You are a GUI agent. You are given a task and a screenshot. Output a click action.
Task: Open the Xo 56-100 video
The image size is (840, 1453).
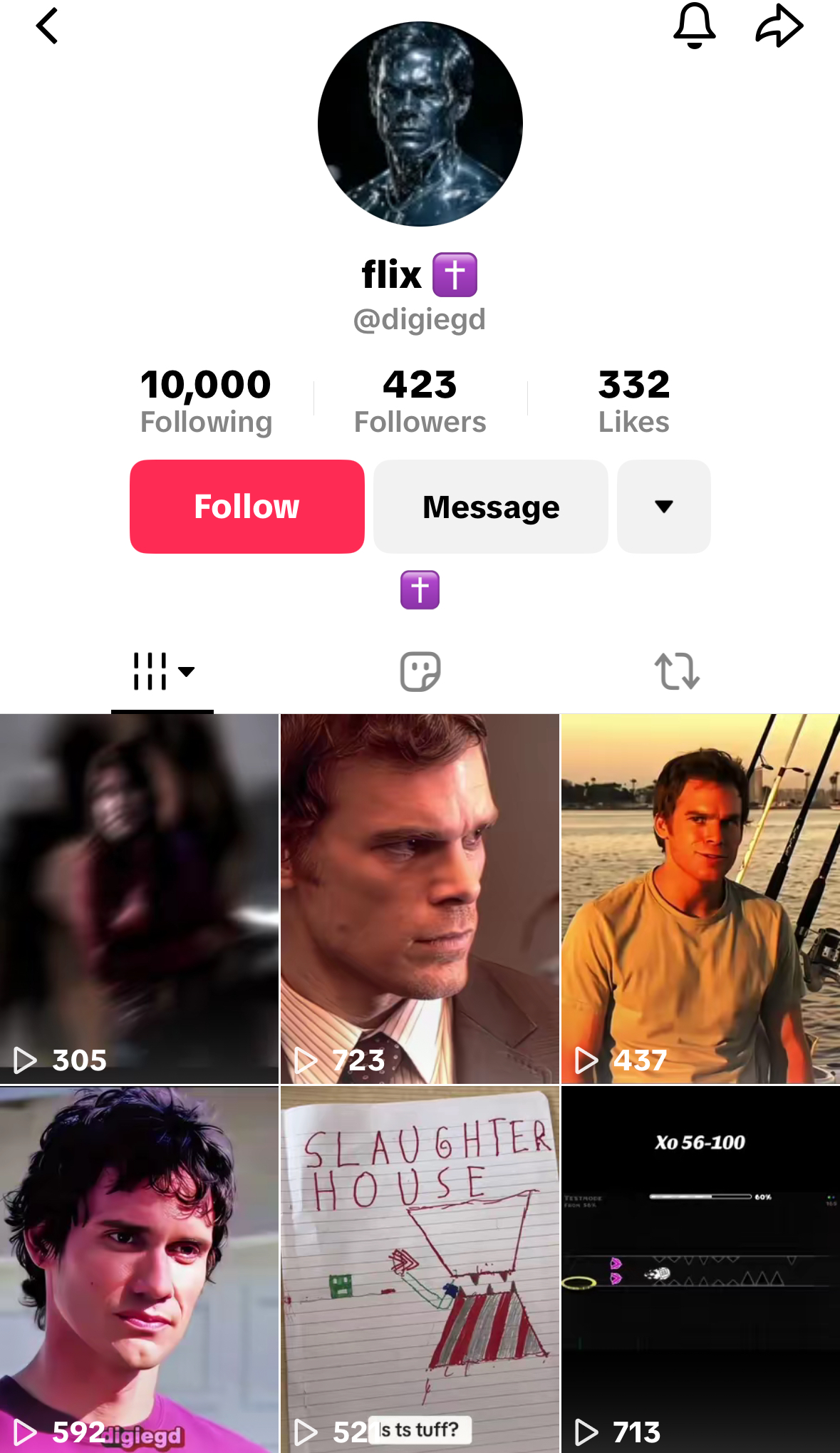pos(700,1268)
